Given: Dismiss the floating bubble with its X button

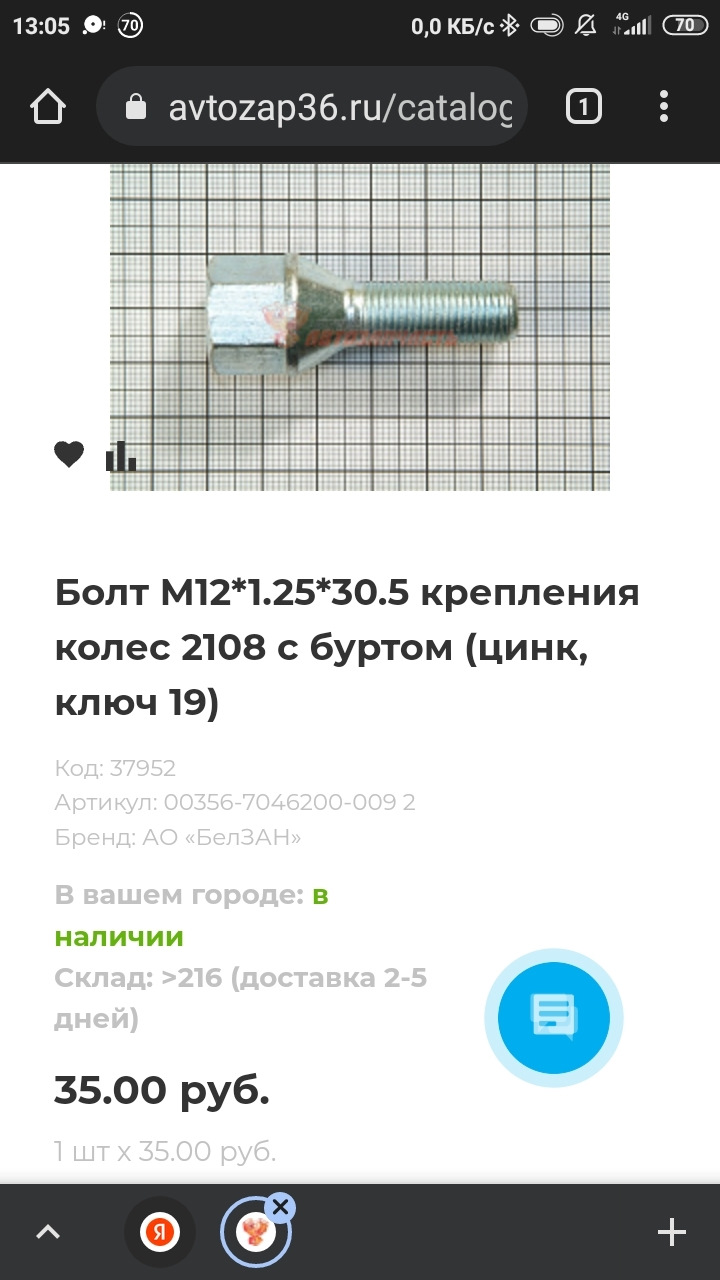Looking at the screenshot, I should pos(281,1207).
